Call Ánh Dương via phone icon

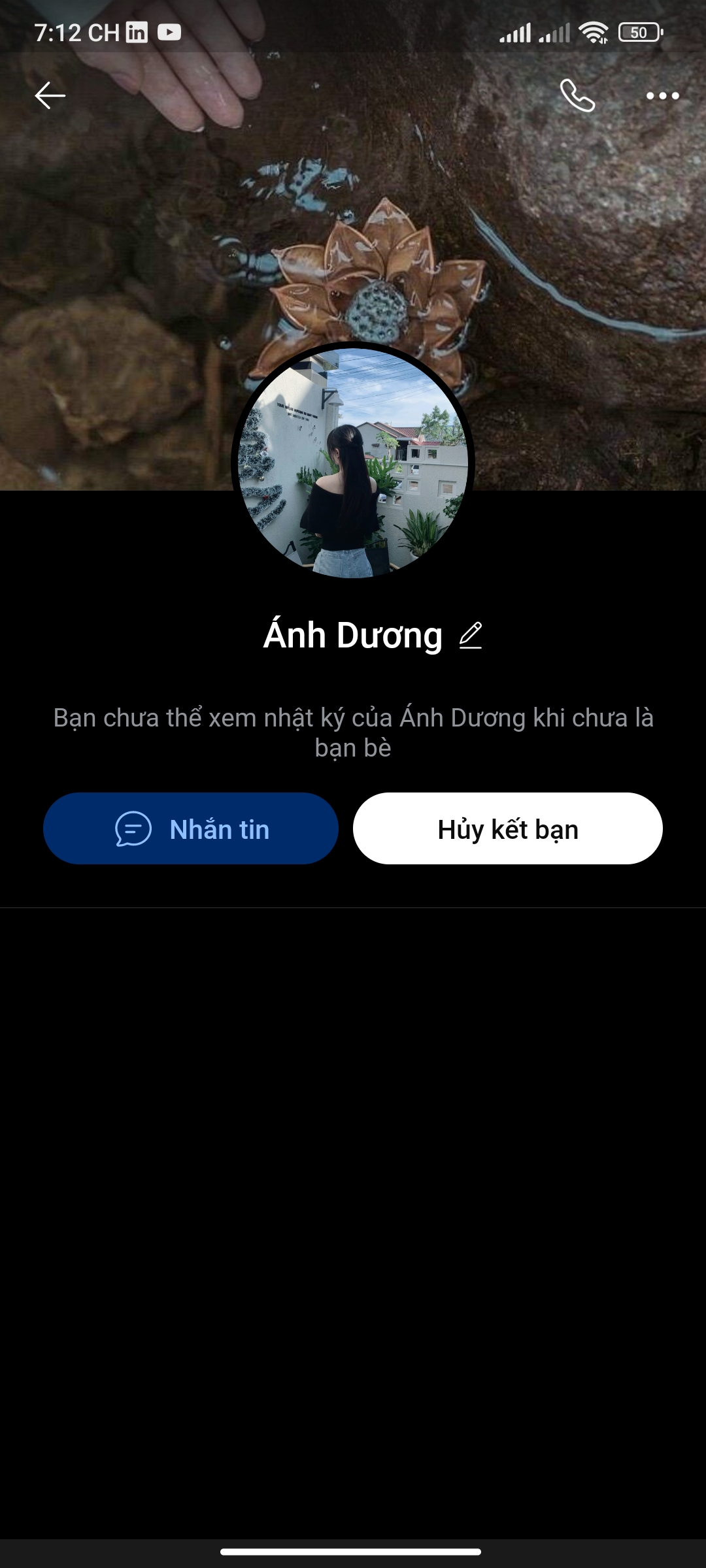tap(577, 95)
